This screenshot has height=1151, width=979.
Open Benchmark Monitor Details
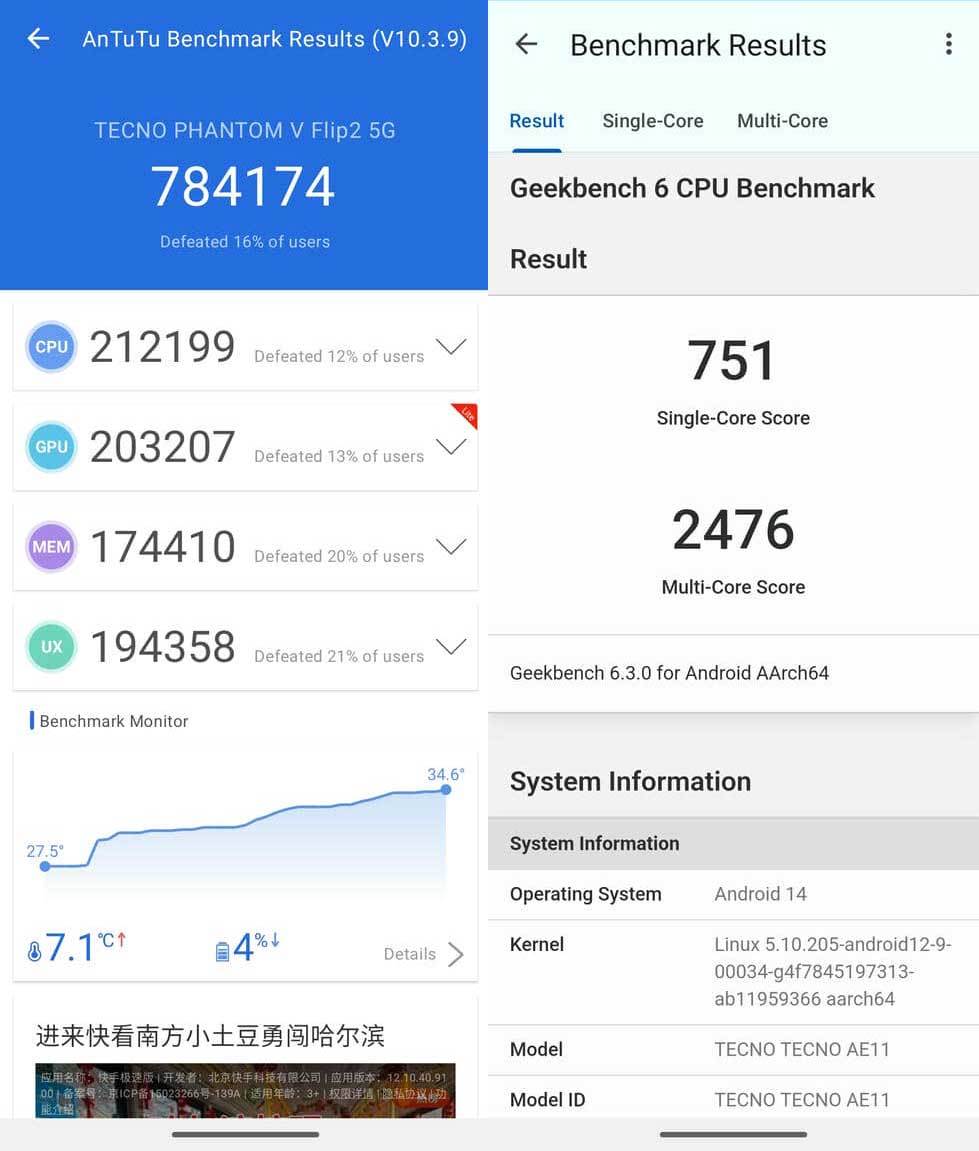(x=424, y=954)
